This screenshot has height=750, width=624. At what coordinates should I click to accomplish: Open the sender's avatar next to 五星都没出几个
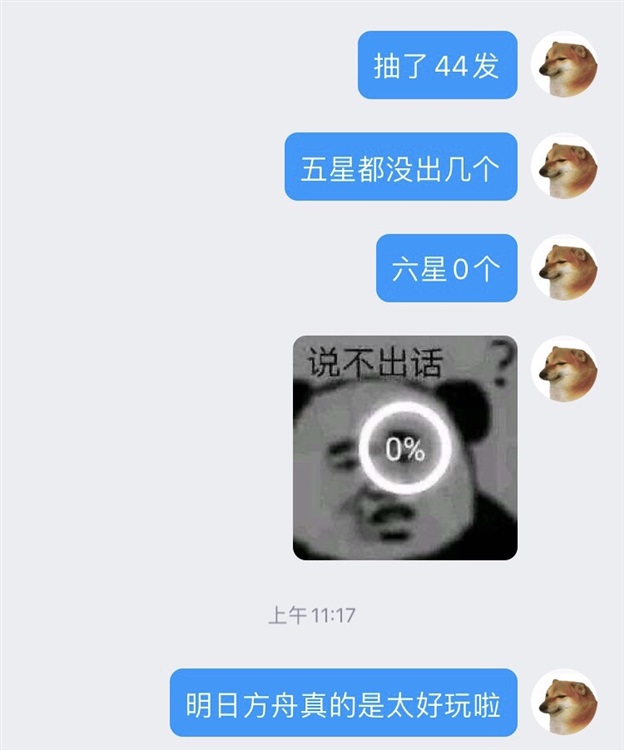[566, 166]
